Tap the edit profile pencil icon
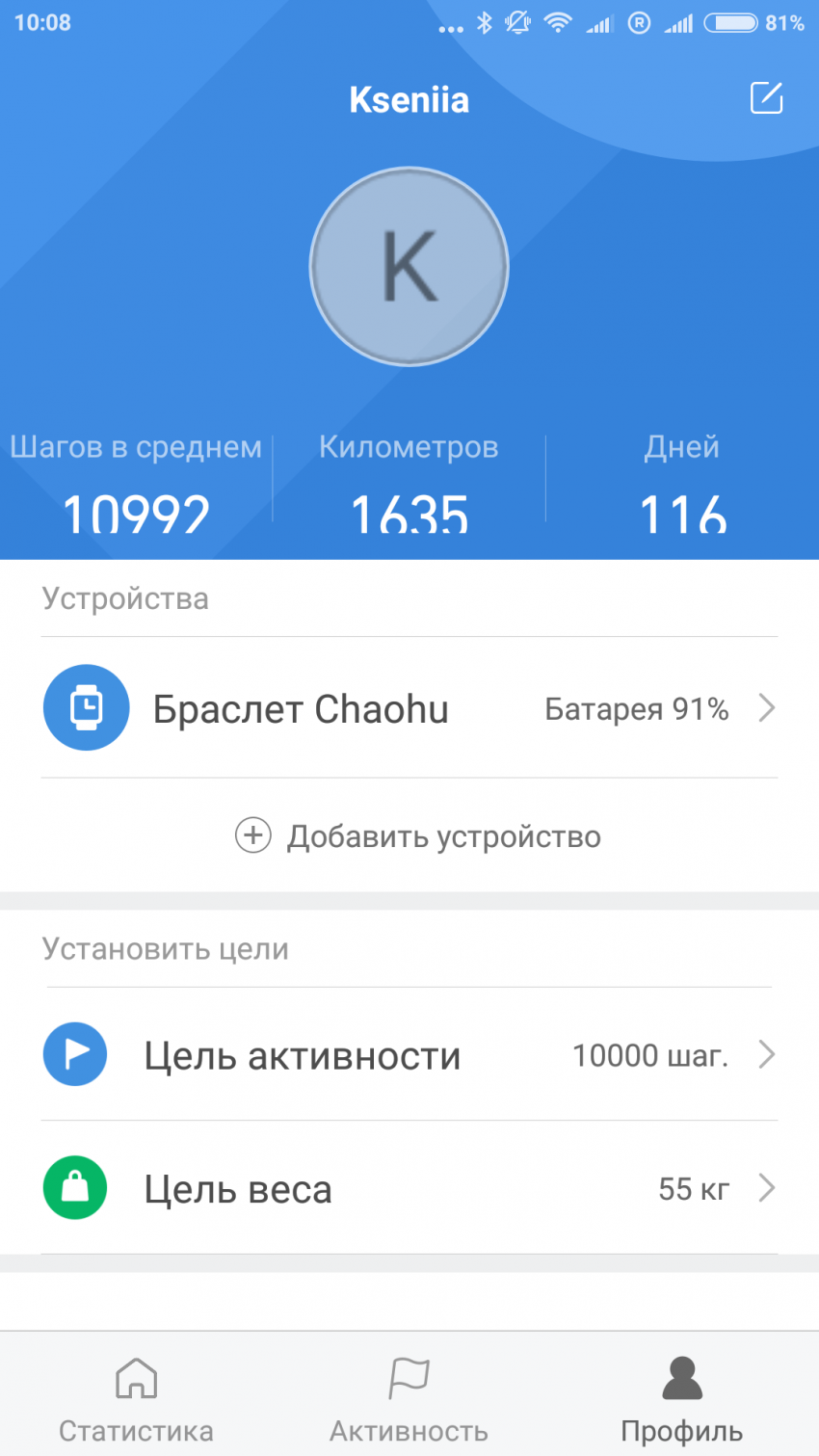 coord(766,98)
